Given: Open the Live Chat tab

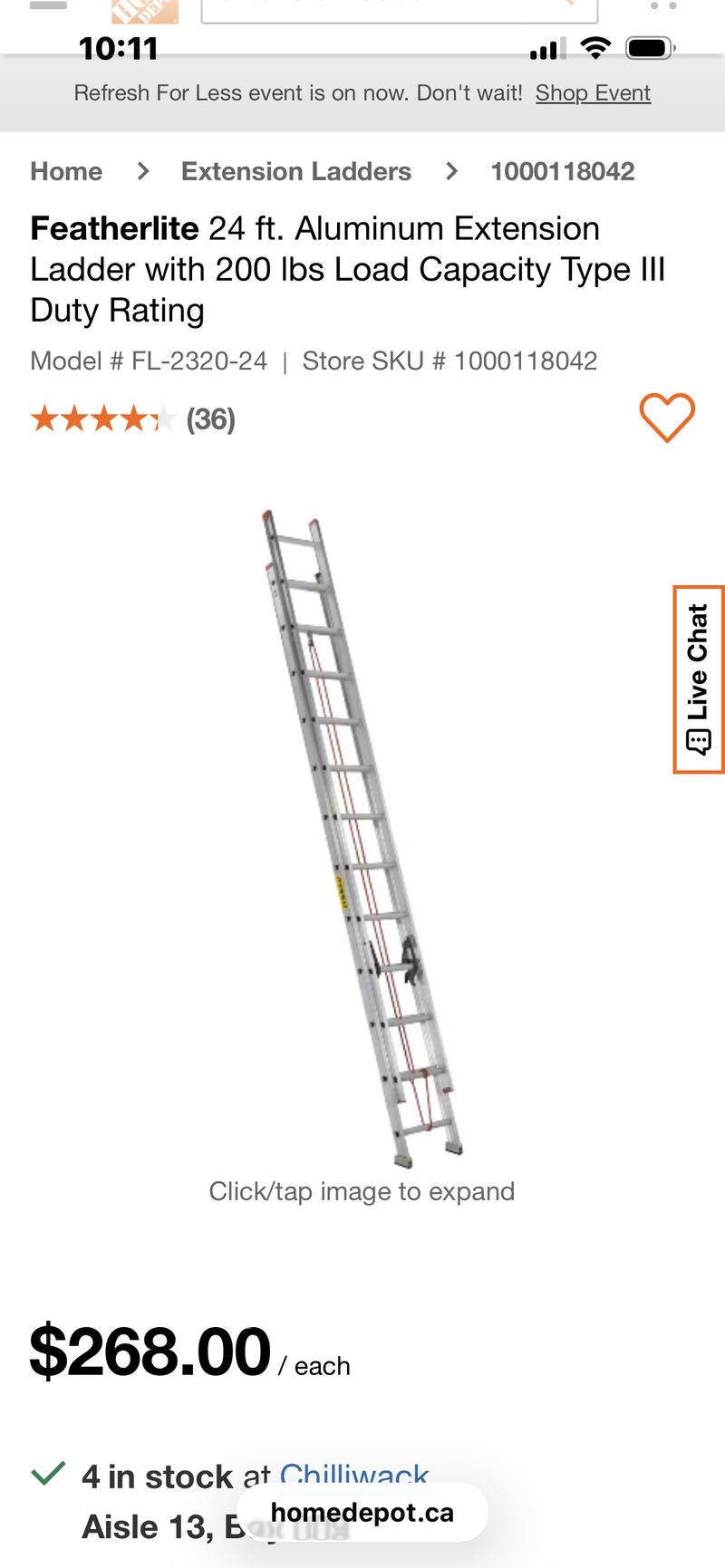Looking at the screenshot, I should click(x=698, y=679).
